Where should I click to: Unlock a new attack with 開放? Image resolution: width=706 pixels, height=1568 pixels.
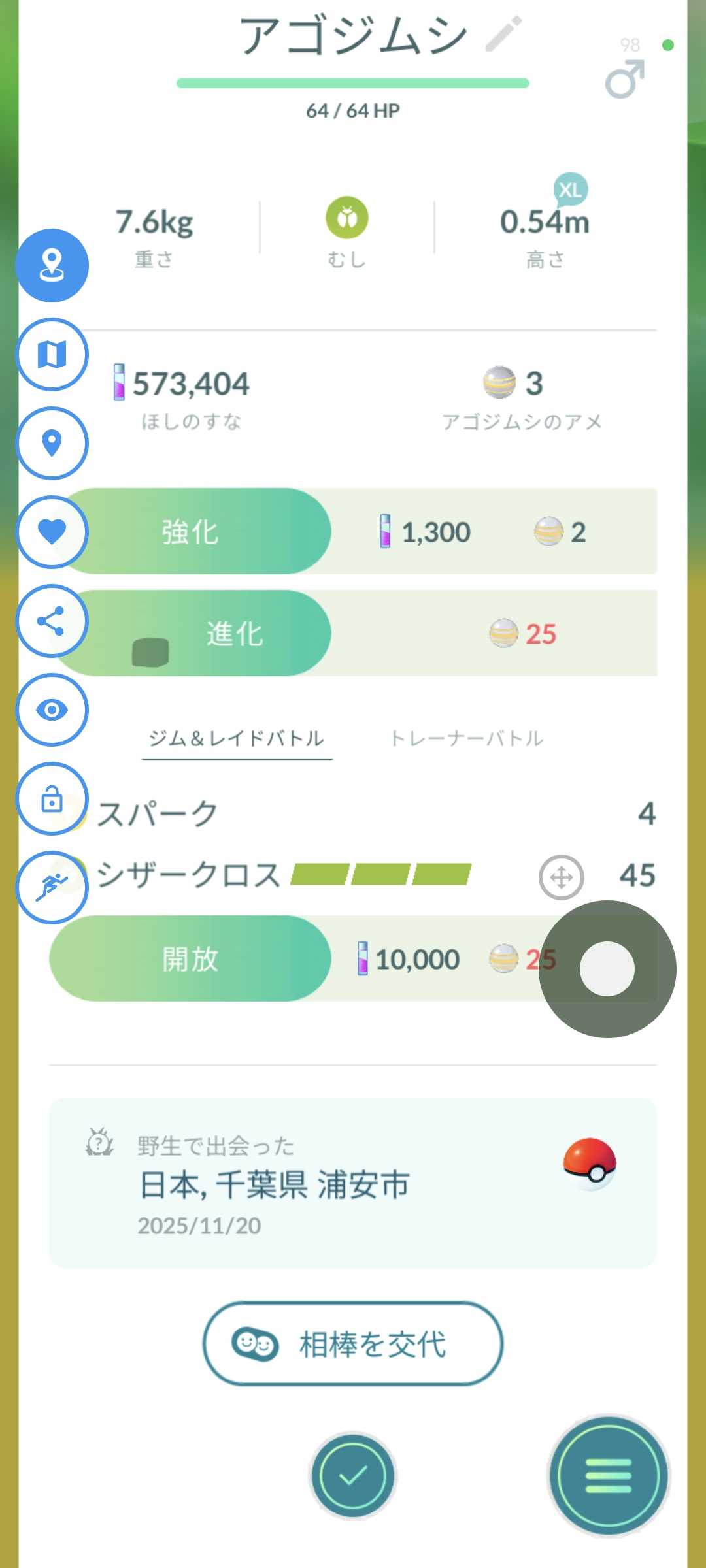(x=190, y=959)
